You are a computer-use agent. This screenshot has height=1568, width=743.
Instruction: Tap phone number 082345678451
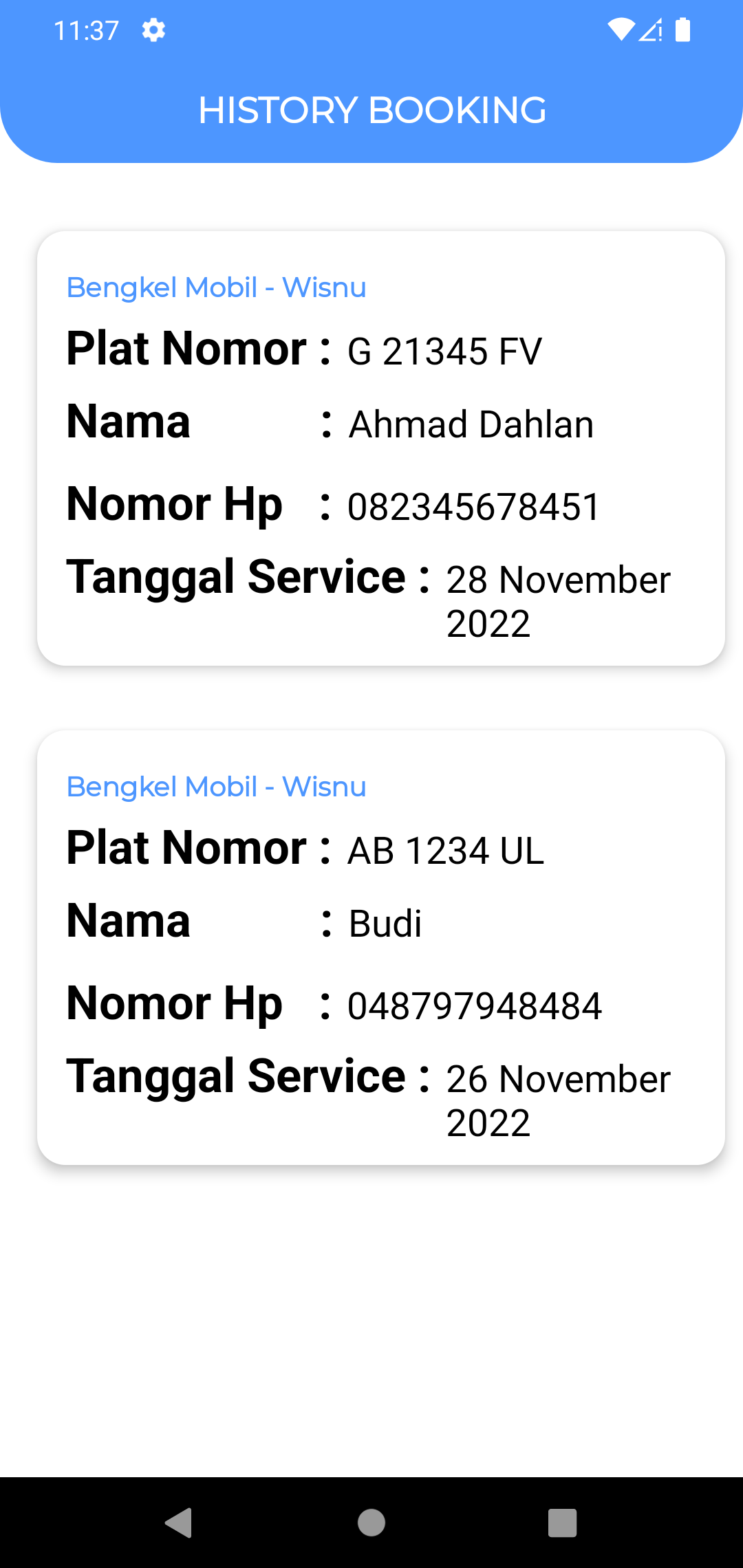[x=473, y=505]
